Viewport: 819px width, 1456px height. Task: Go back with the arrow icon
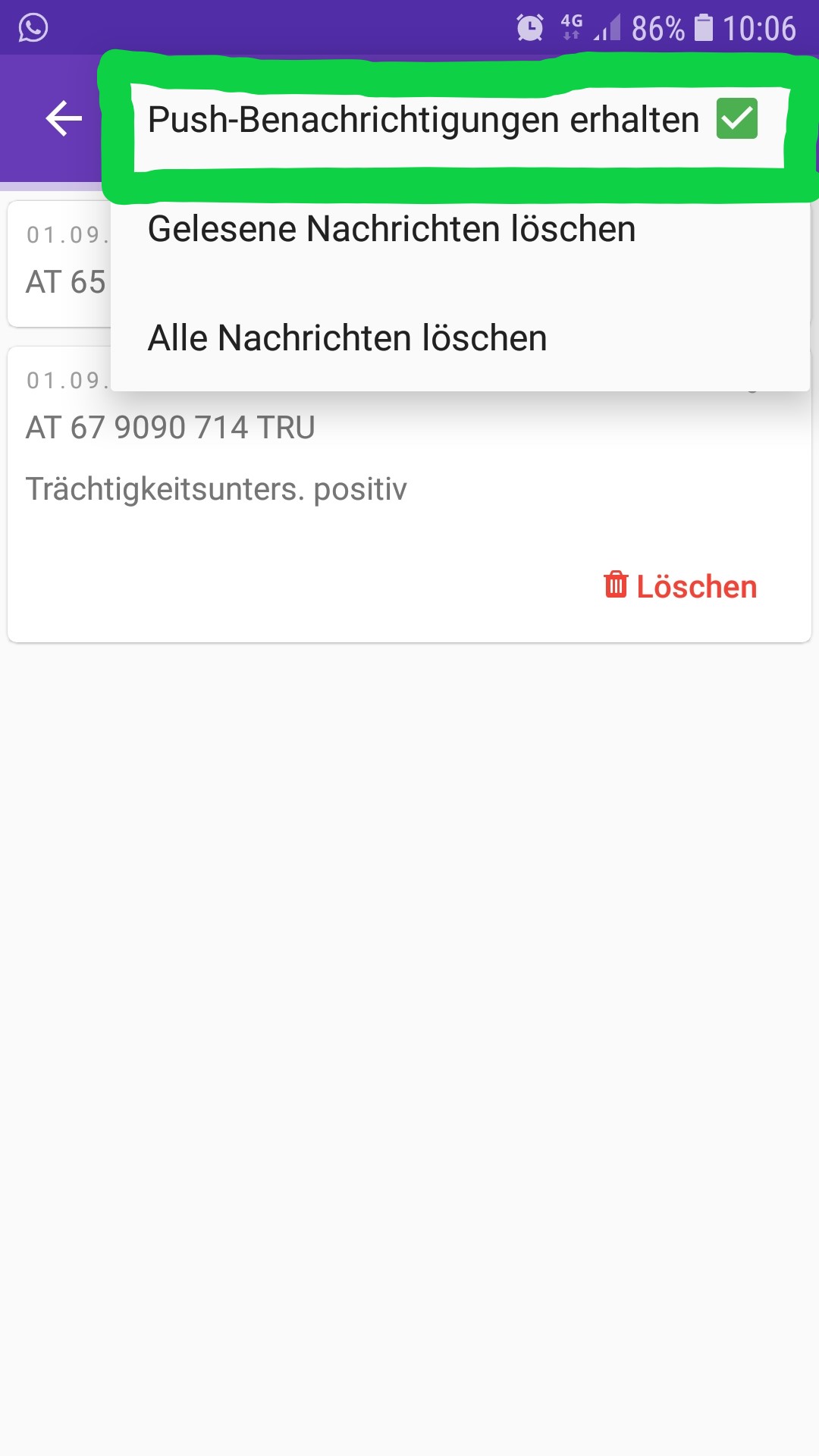(64, 118)
